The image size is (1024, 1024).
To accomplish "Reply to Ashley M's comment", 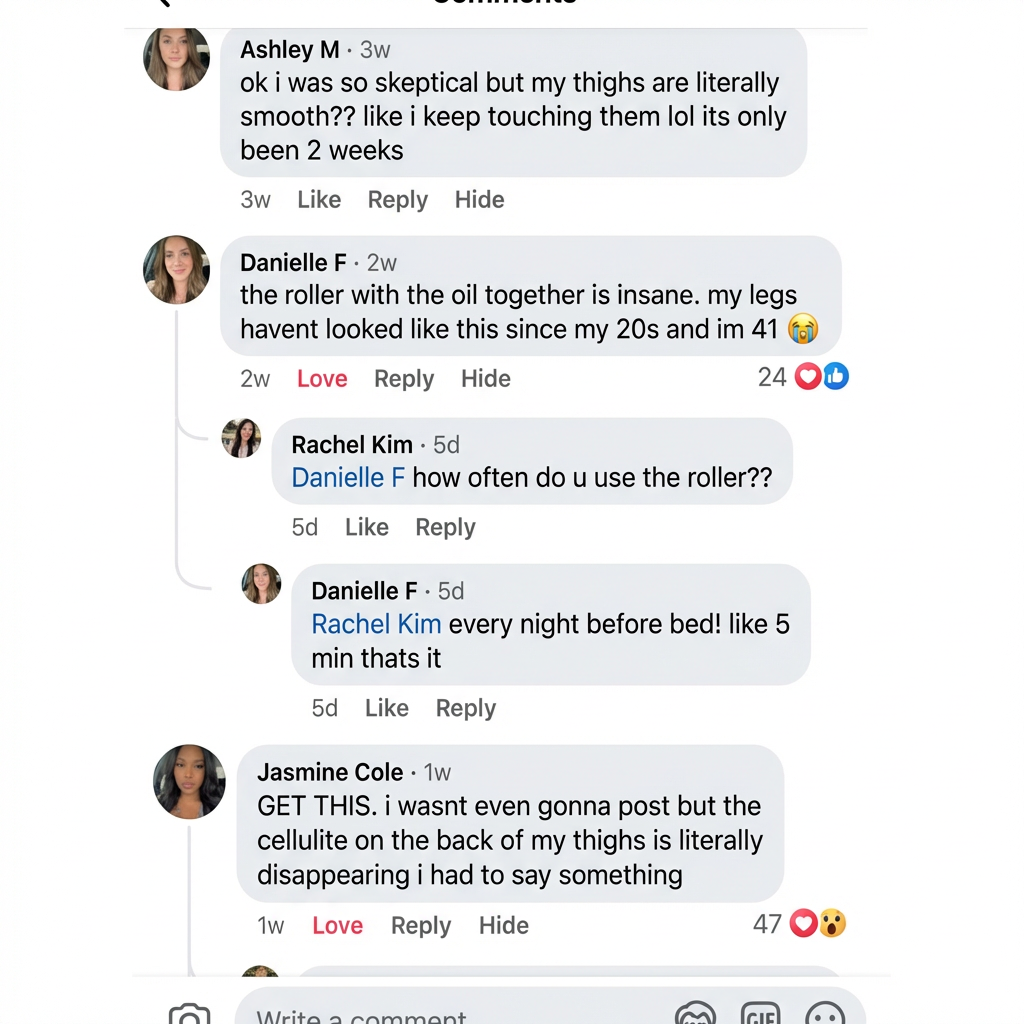I will click(397, 200).
